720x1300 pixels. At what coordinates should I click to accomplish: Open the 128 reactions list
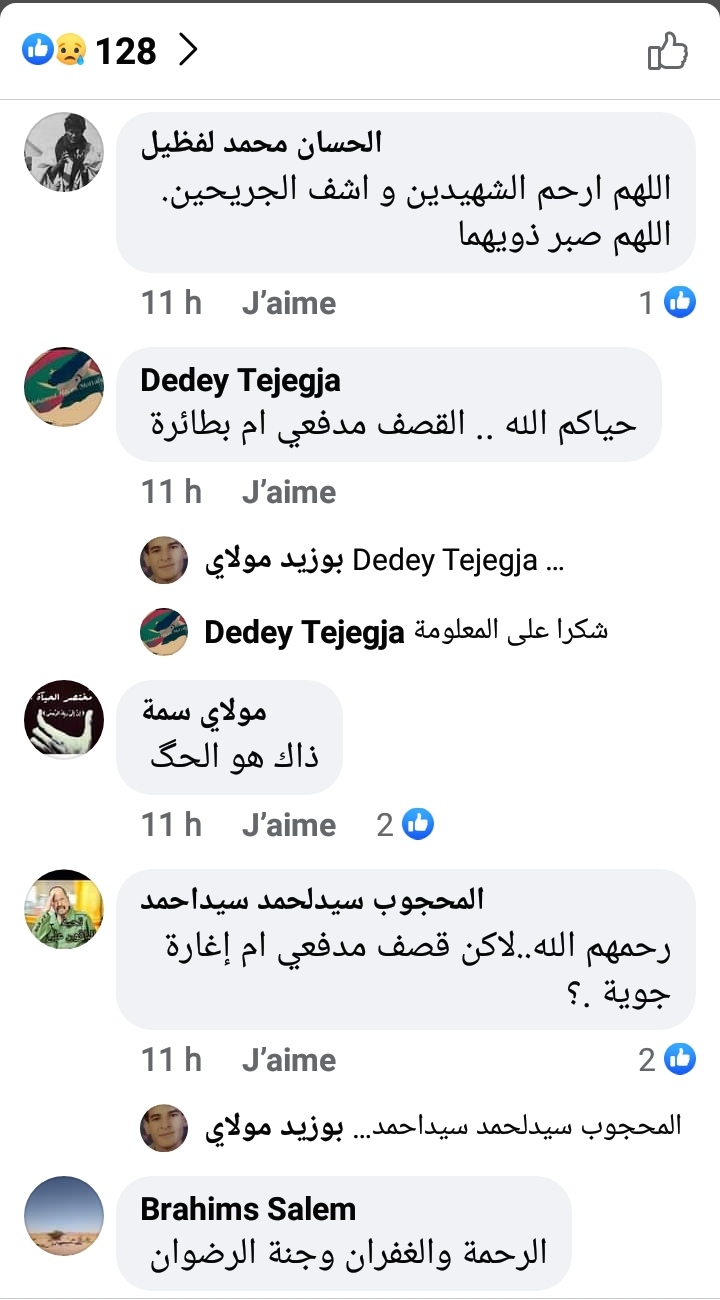110,50
